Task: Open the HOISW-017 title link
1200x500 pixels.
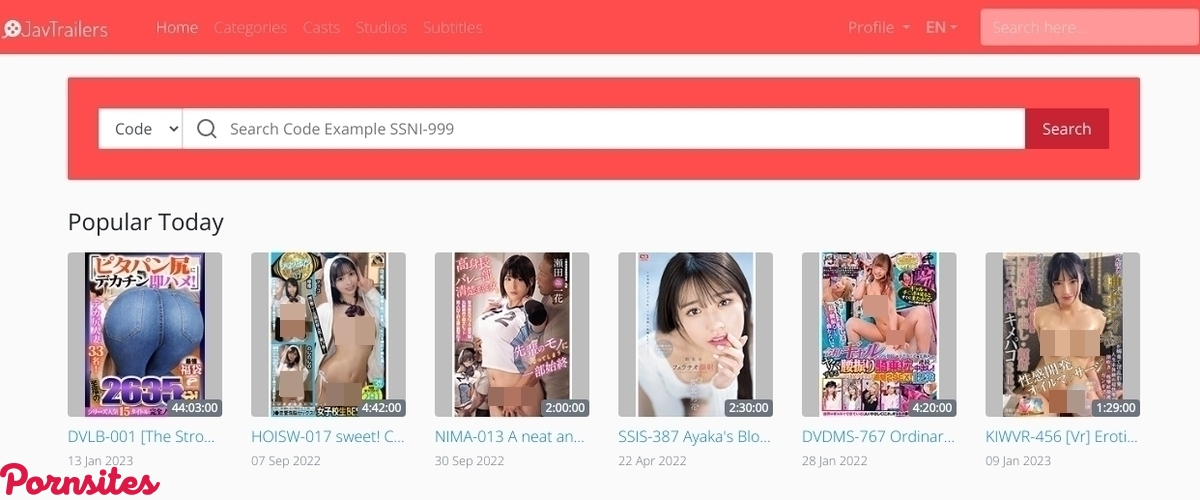Action: pos(328,437)
